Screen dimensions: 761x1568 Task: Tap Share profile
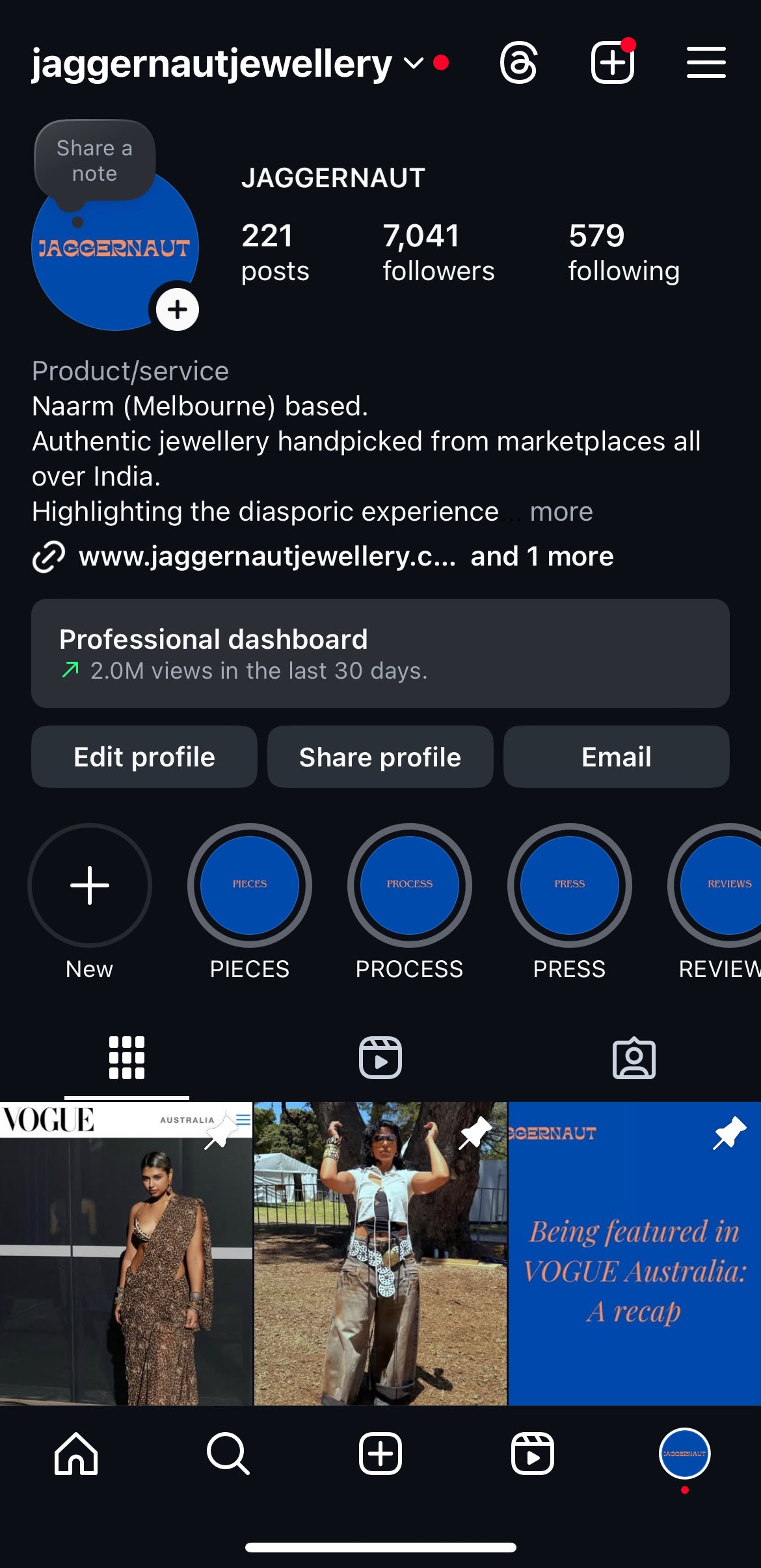[x=380, y=757]
